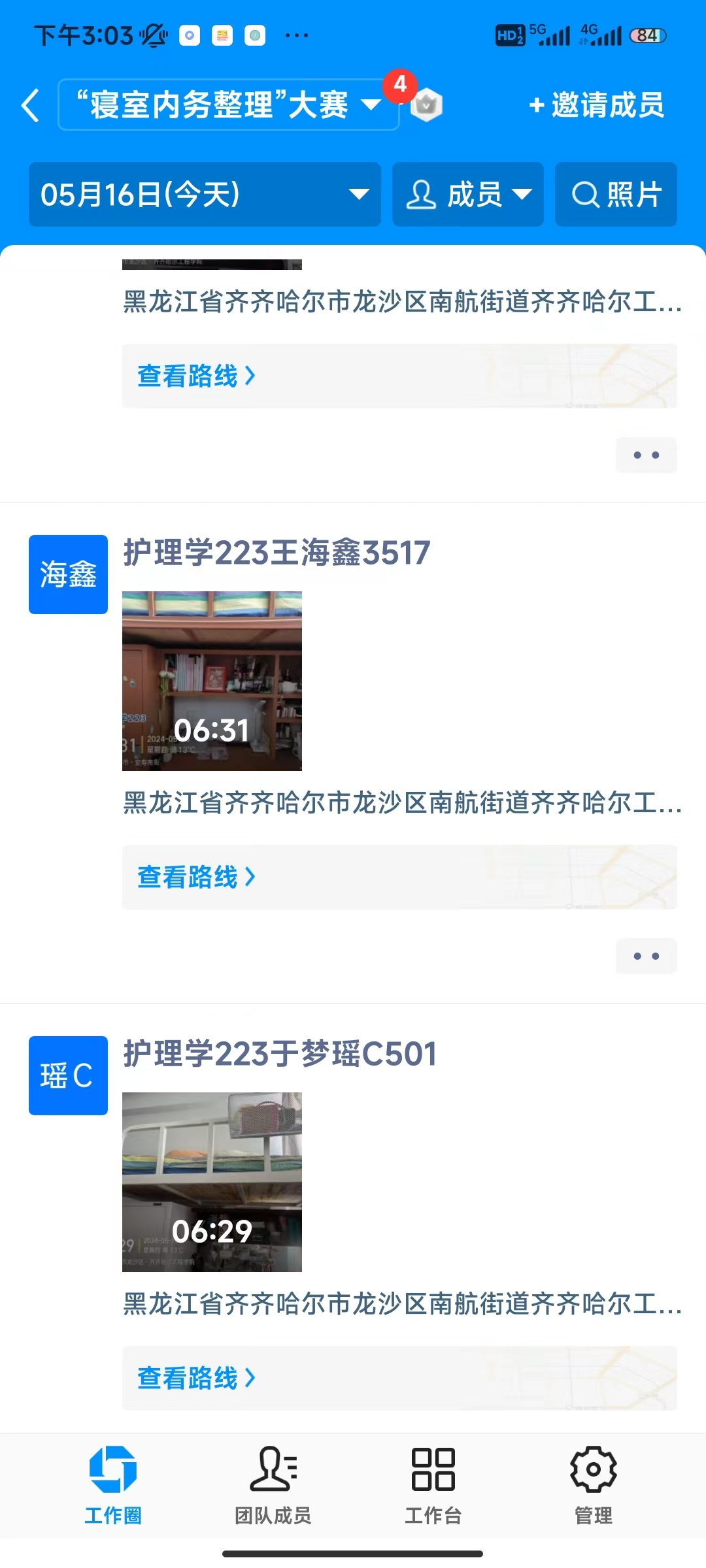Open 于梦瑶's 06:29 photo
The image size is (706, 1568).
click(x=212, y=1182)
